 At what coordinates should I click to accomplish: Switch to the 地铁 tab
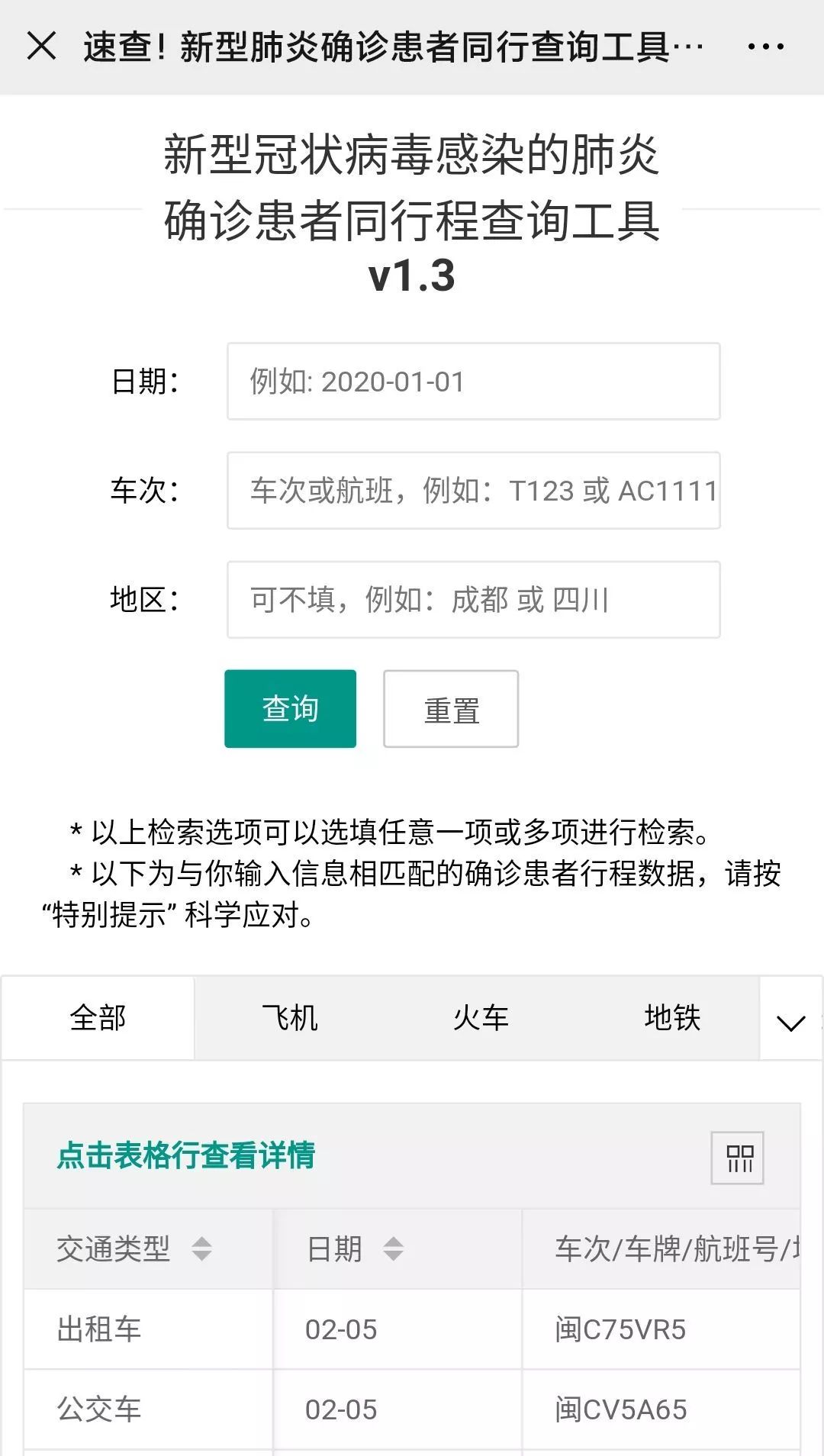coord(672,1018)
